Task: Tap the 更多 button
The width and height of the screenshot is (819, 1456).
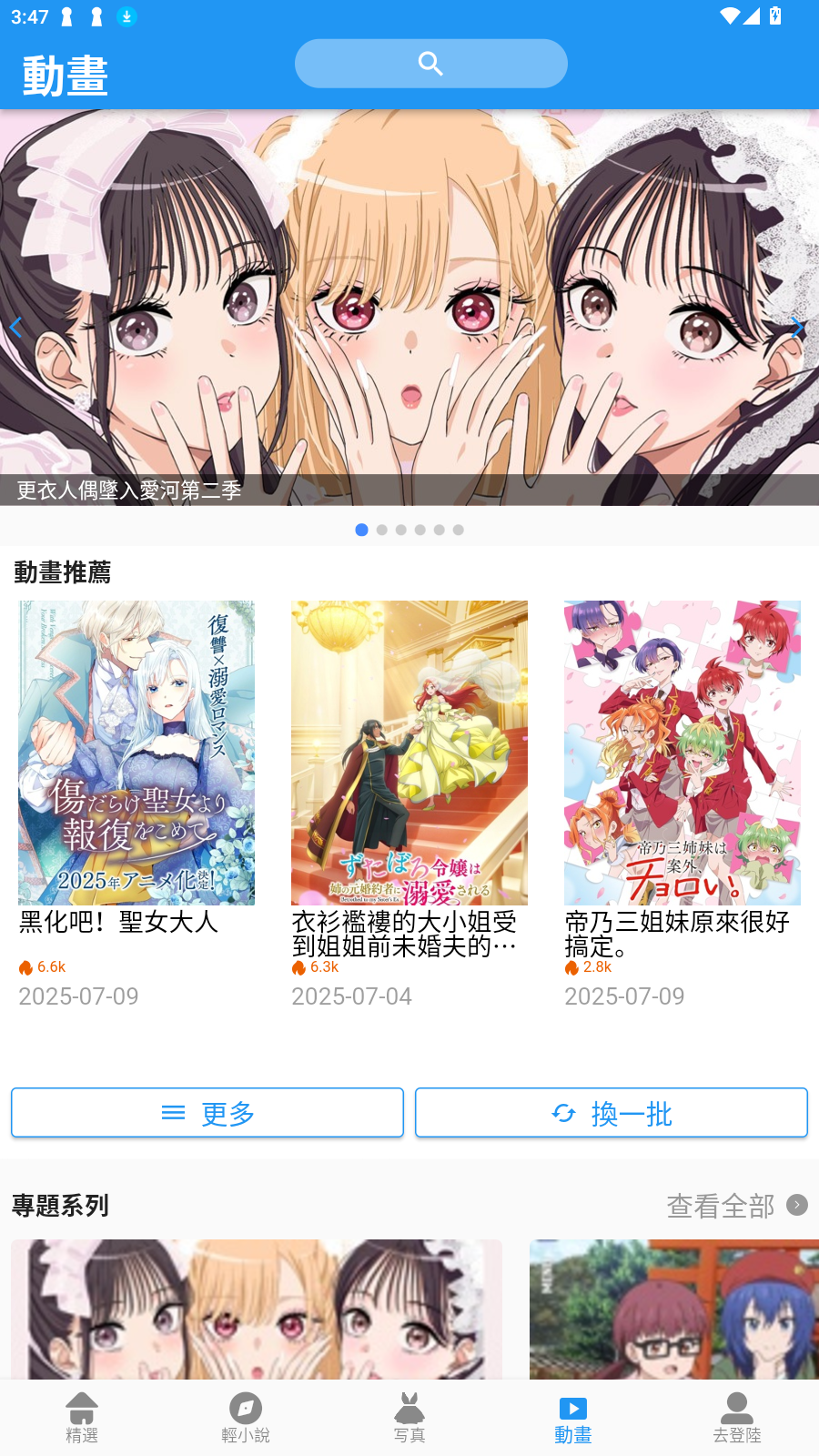Action: pos(207,1113)
